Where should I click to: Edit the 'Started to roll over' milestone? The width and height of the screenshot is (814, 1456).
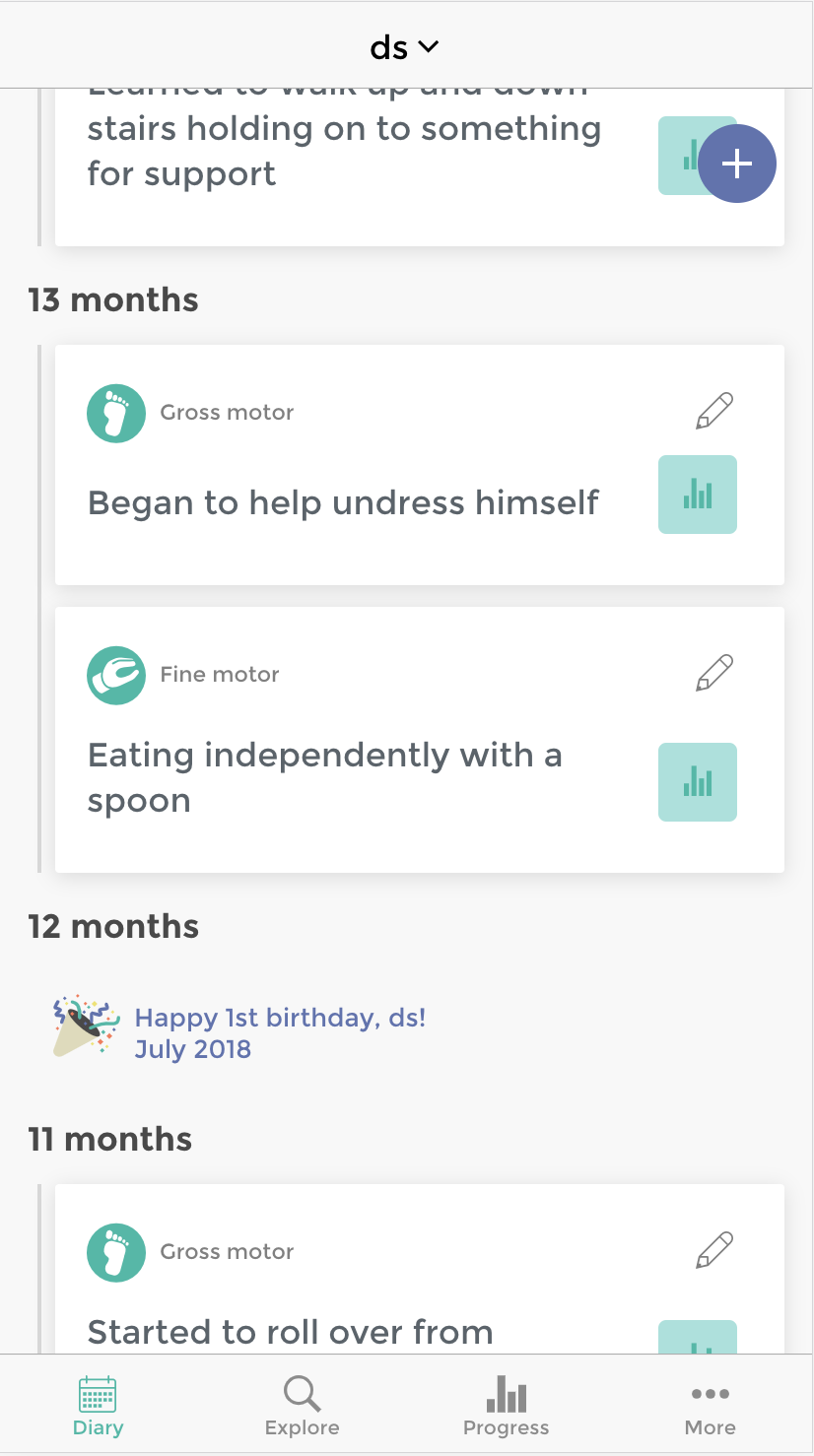(x=713, y=1248)
